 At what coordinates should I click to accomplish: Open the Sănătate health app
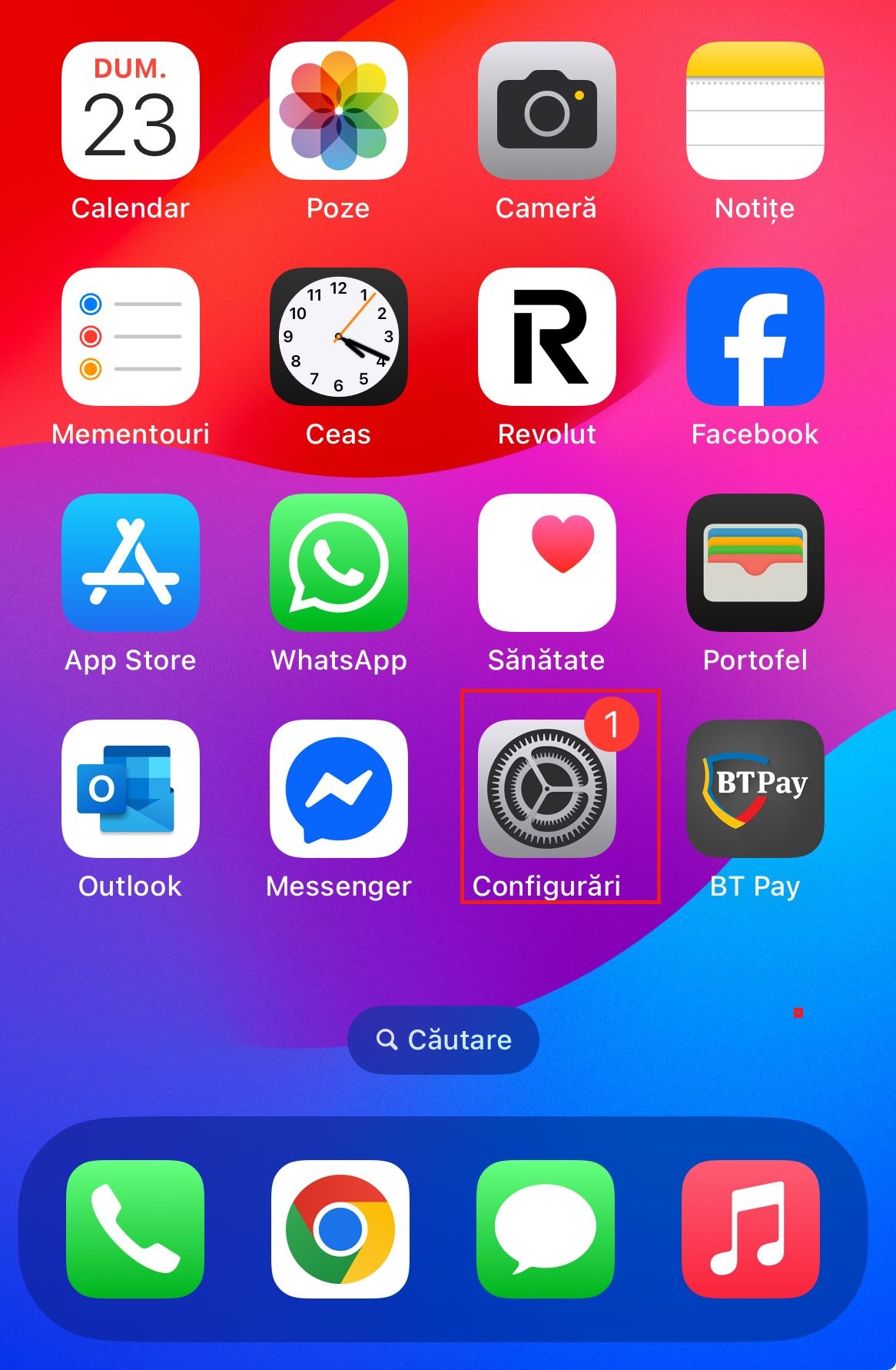click(x=547, y=563)
